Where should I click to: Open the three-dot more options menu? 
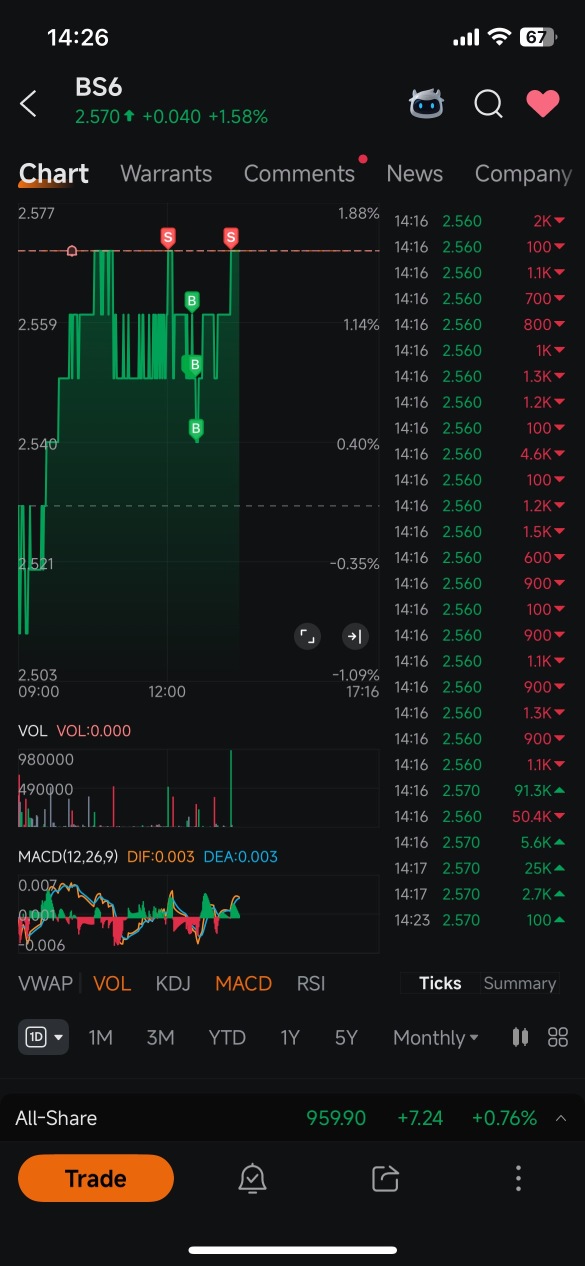(x=518, y=1178)
